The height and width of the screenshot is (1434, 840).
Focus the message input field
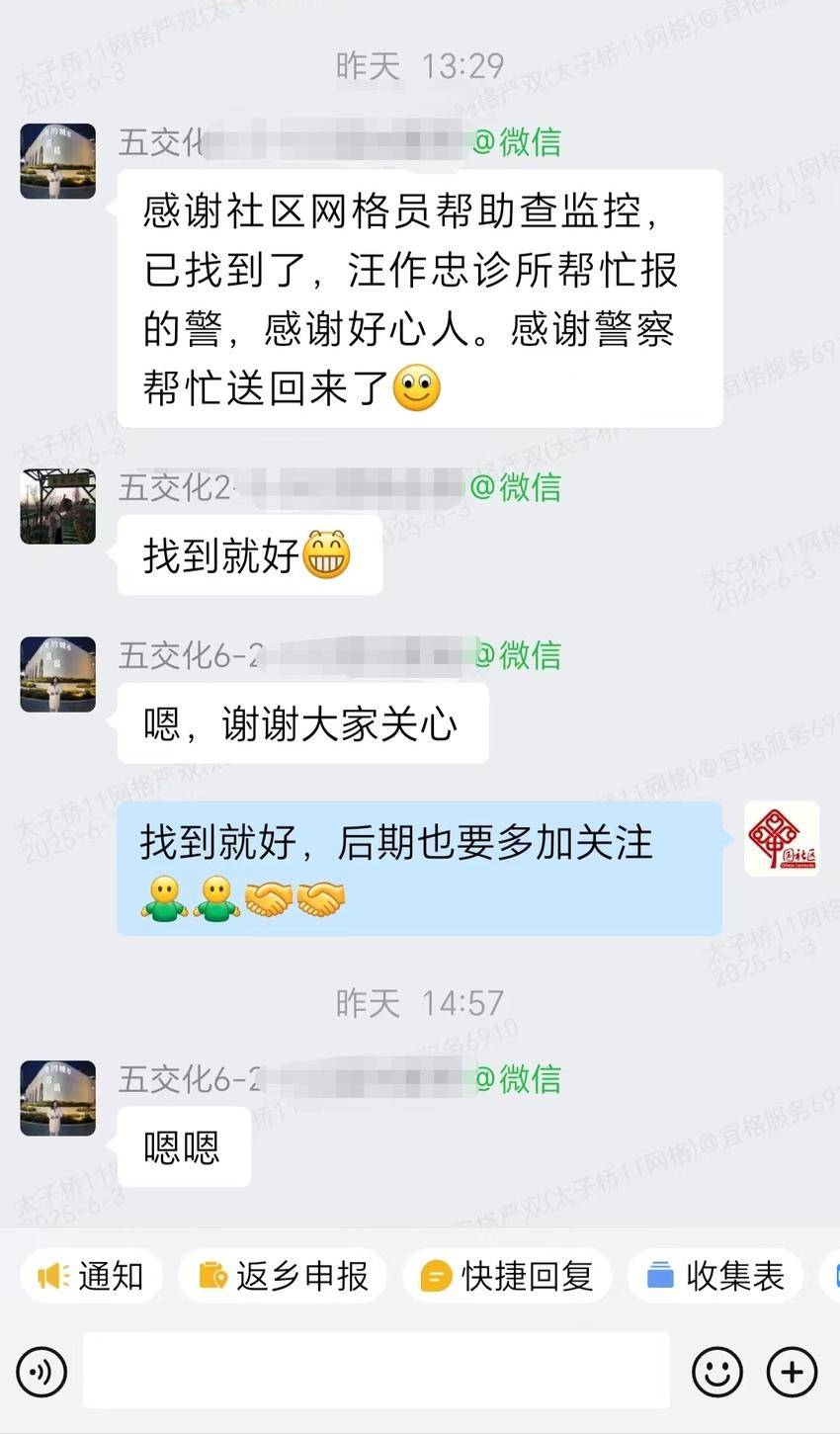pyautogui.click(x=376, y=1370)
